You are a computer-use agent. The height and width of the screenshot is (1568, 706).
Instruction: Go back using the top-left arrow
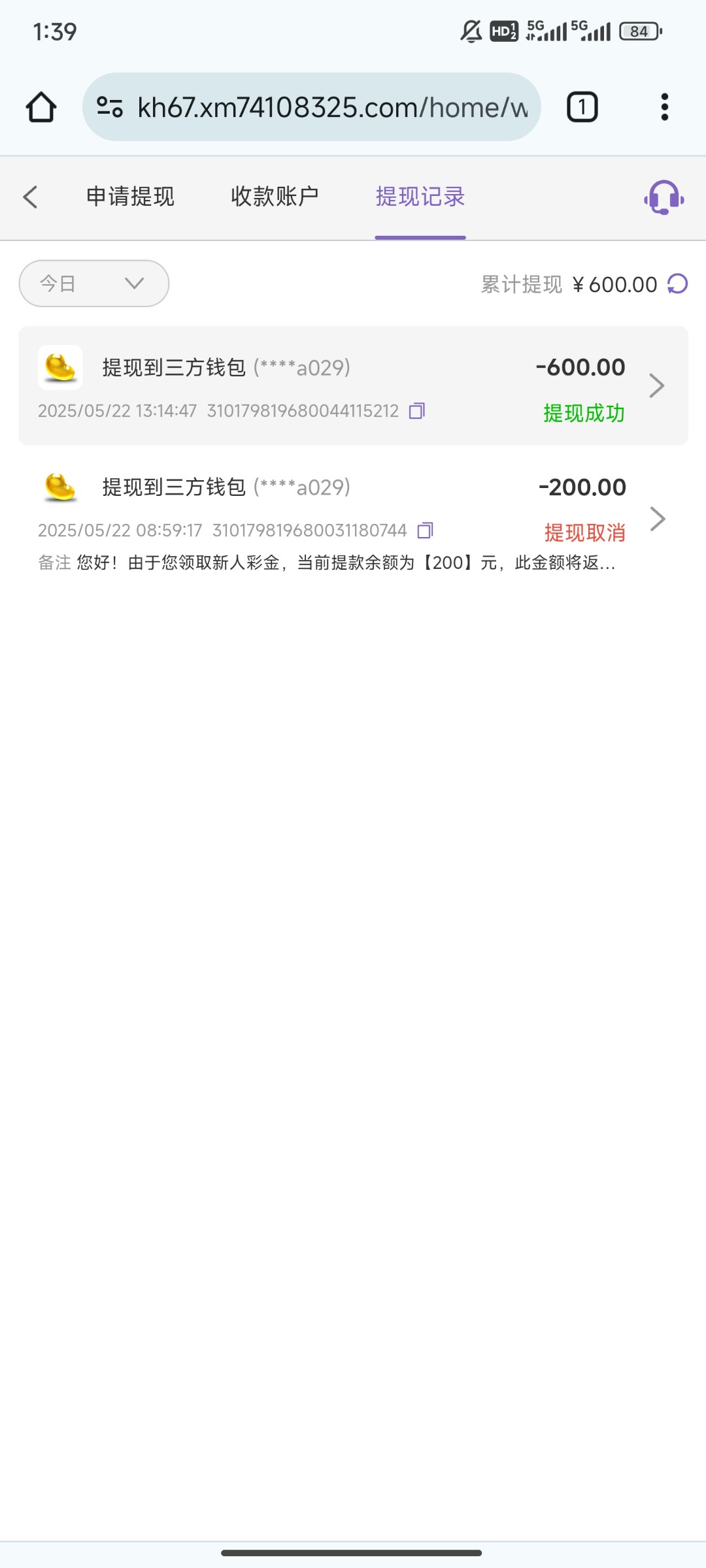click(x=30, y=197)
